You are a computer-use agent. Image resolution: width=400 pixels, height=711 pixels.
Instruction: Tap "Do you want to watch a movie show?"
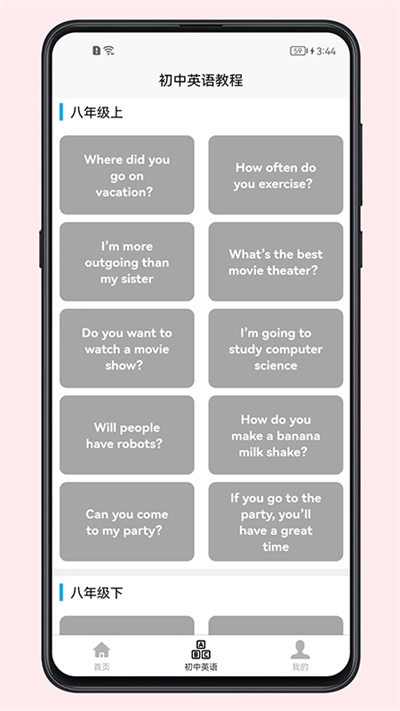click(127, 348)
